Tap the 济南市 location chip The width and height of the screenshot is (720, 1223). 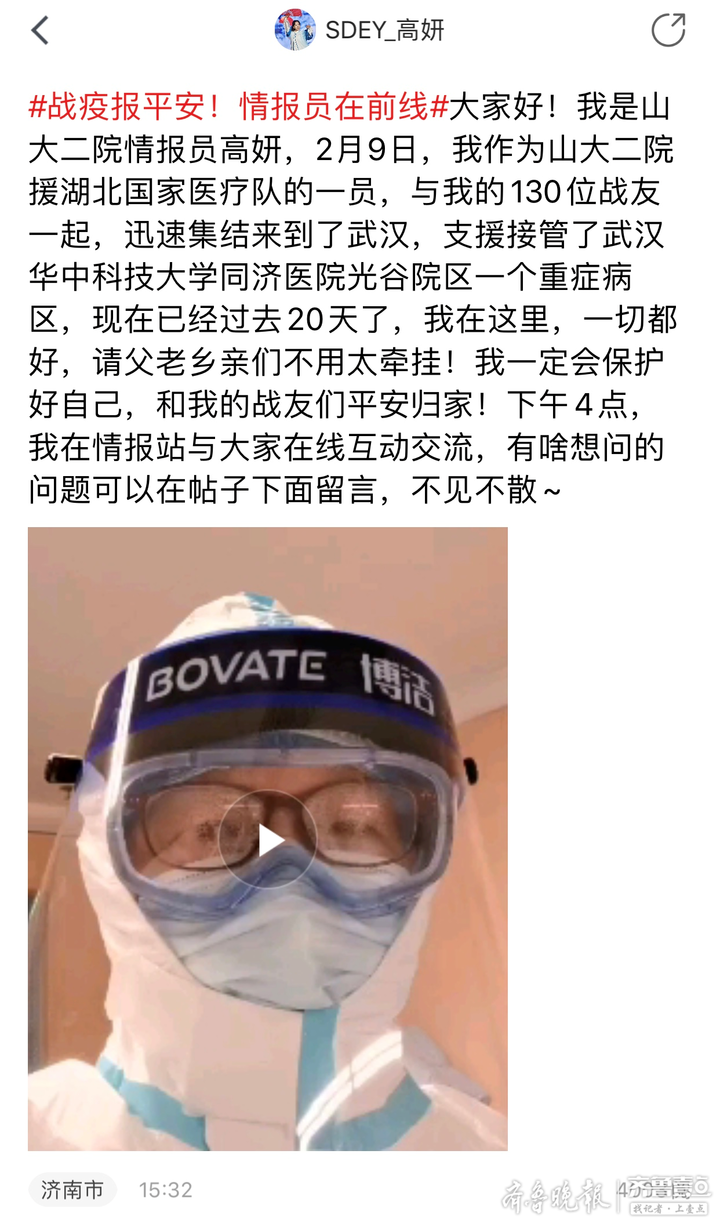(72, 1190)
